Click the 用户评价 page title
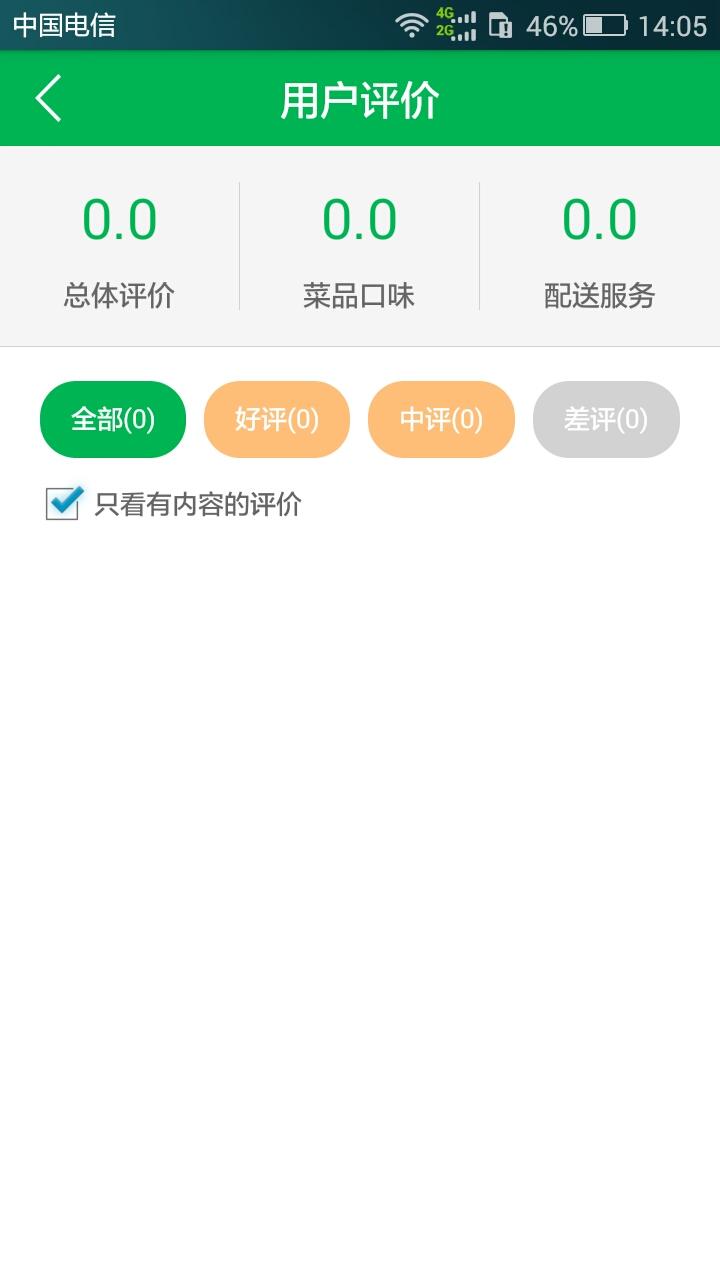The width and height of the screenshot is (720, 1280). tap(359, 98)
